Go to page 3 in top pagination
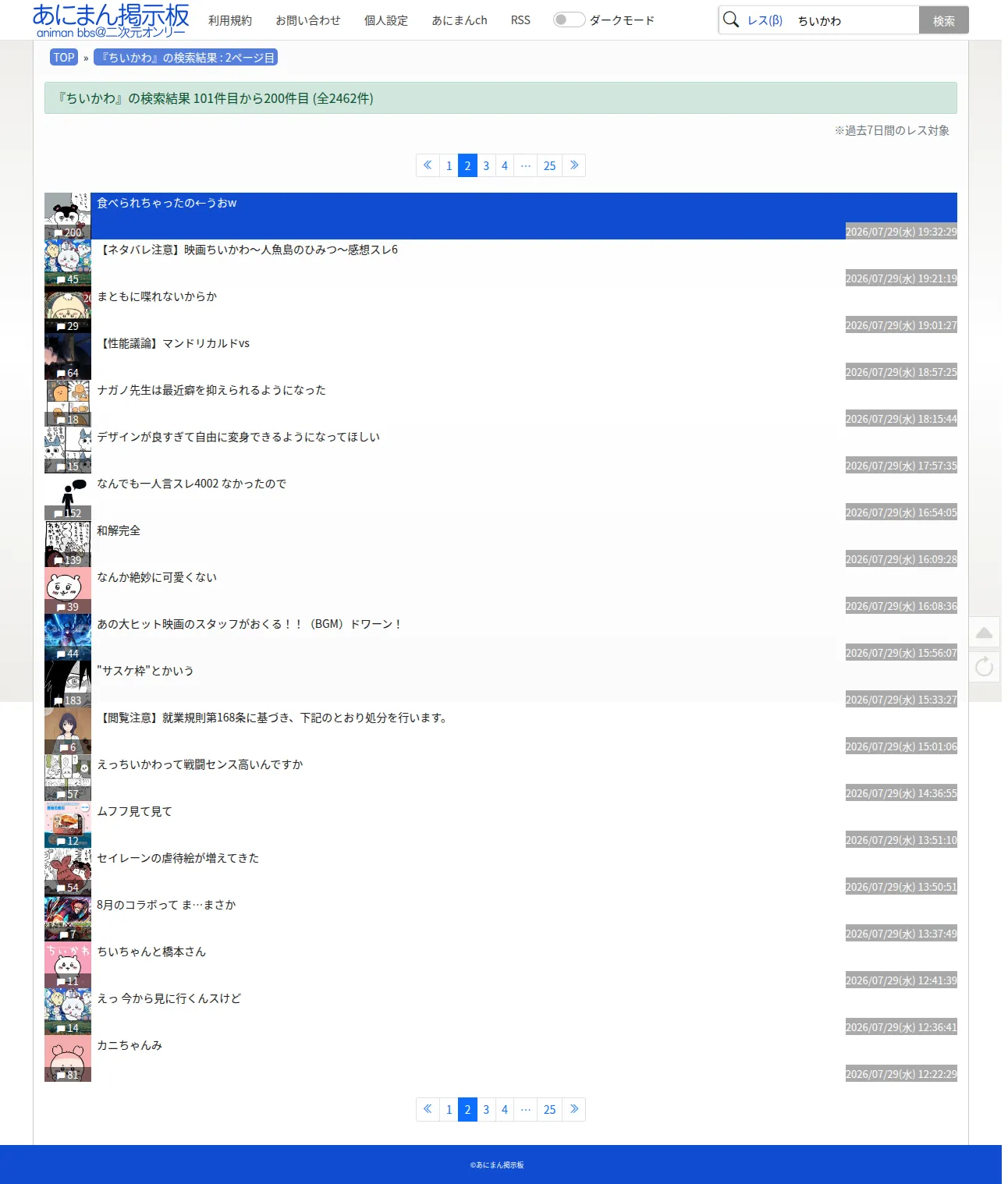Screen dimensions: 1008x1184 pos(486,165)
